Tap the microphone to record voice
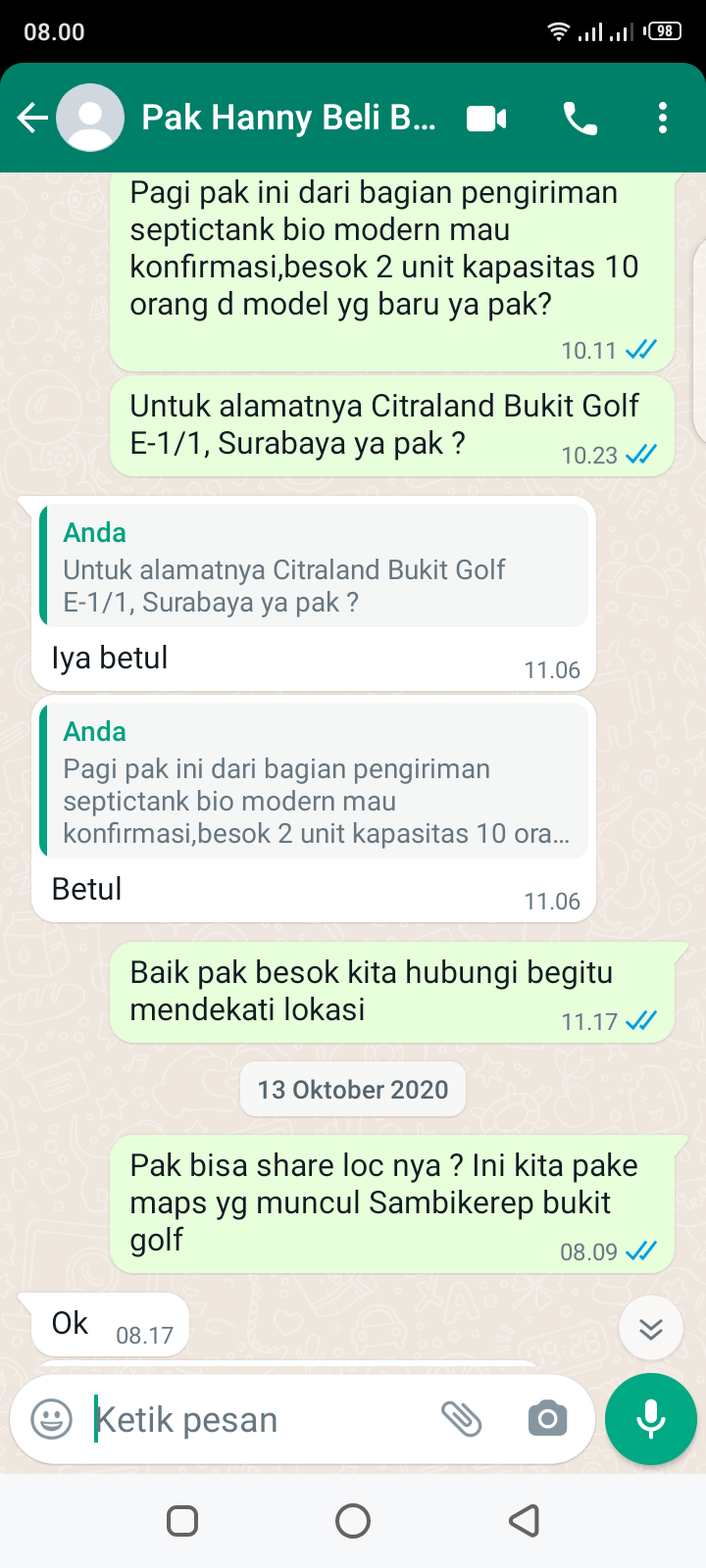 pyautogui.click(x=651, y=1419)
